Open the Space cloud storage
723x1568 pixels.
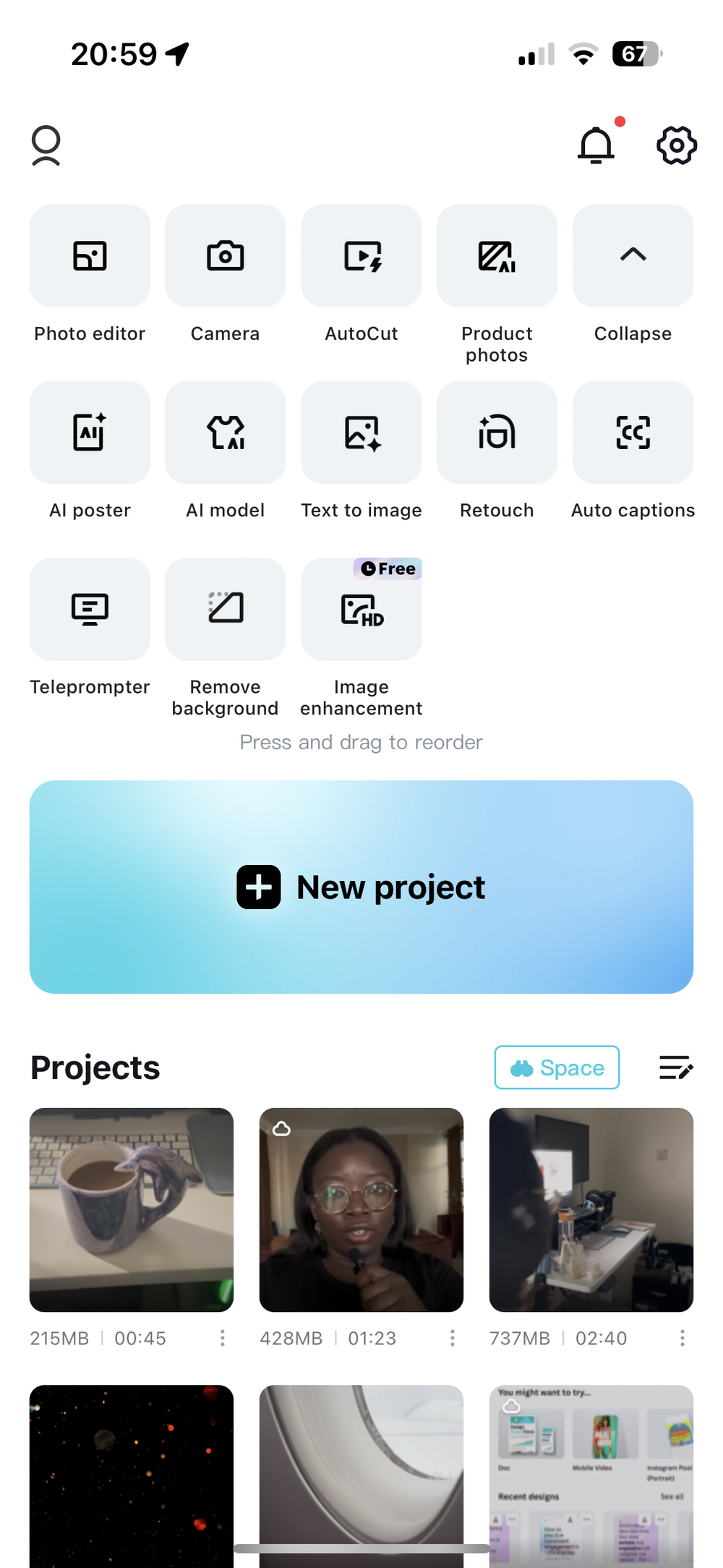pos(556,1068)
